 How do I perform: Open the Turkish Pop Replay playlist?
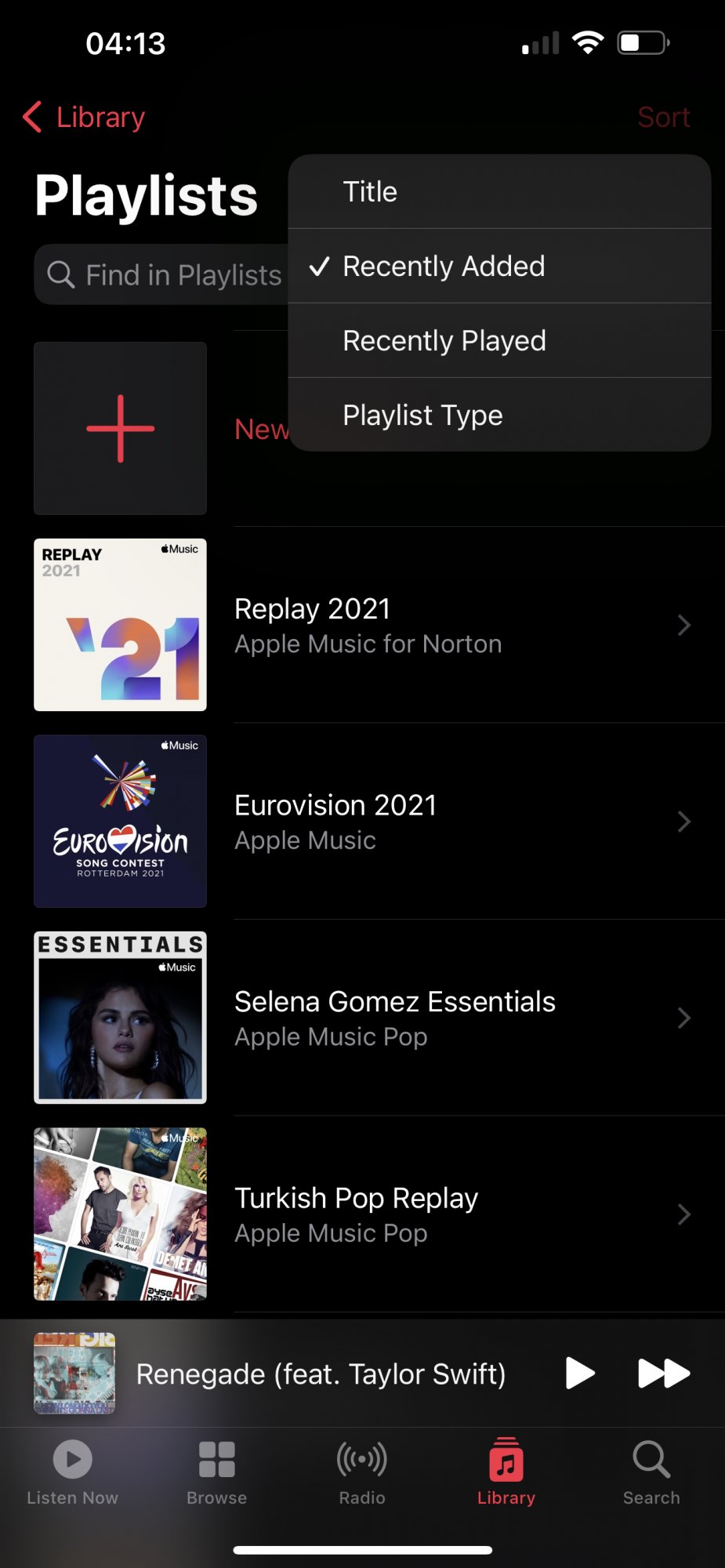(462, 1214)
